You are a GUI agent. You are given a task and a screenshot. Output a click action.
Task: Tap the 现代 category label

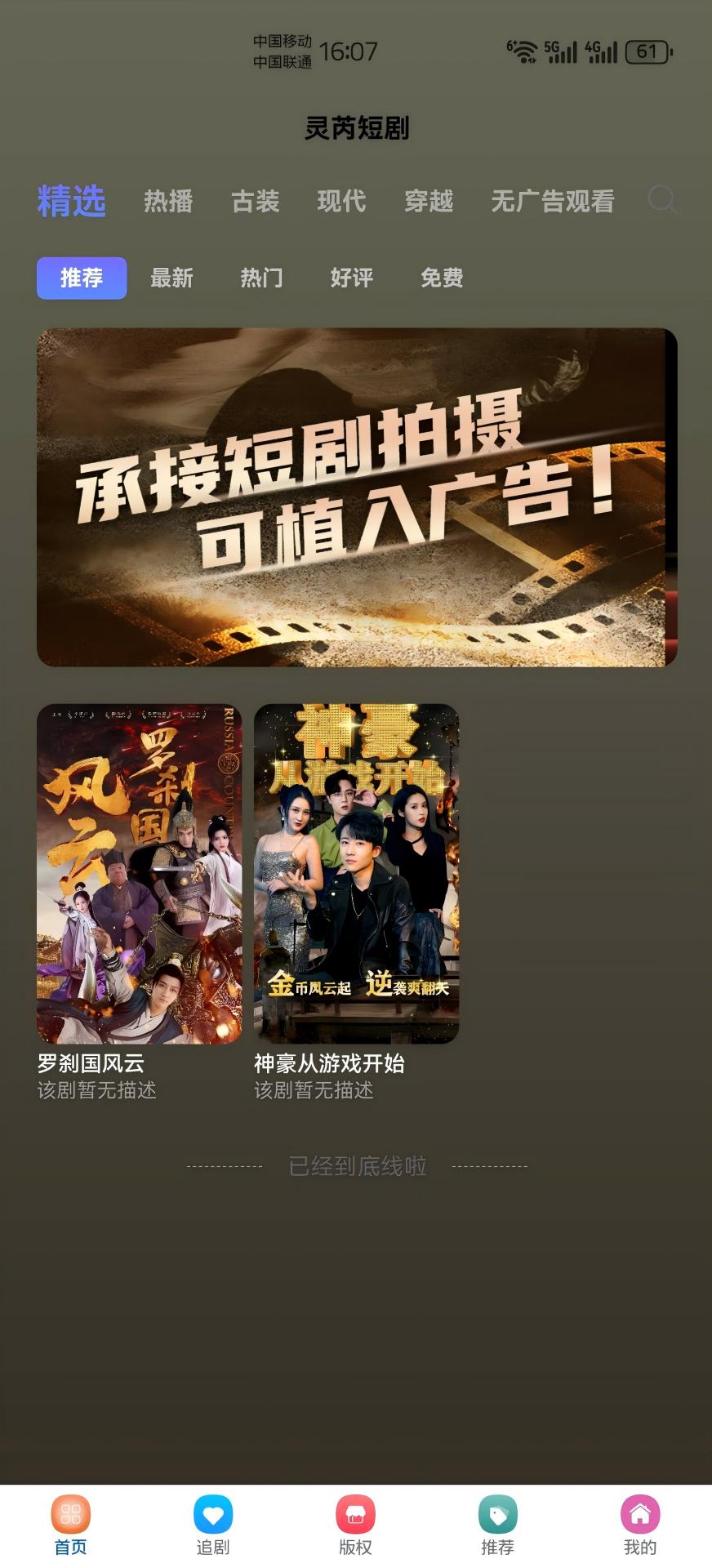[x=341, y=202]
